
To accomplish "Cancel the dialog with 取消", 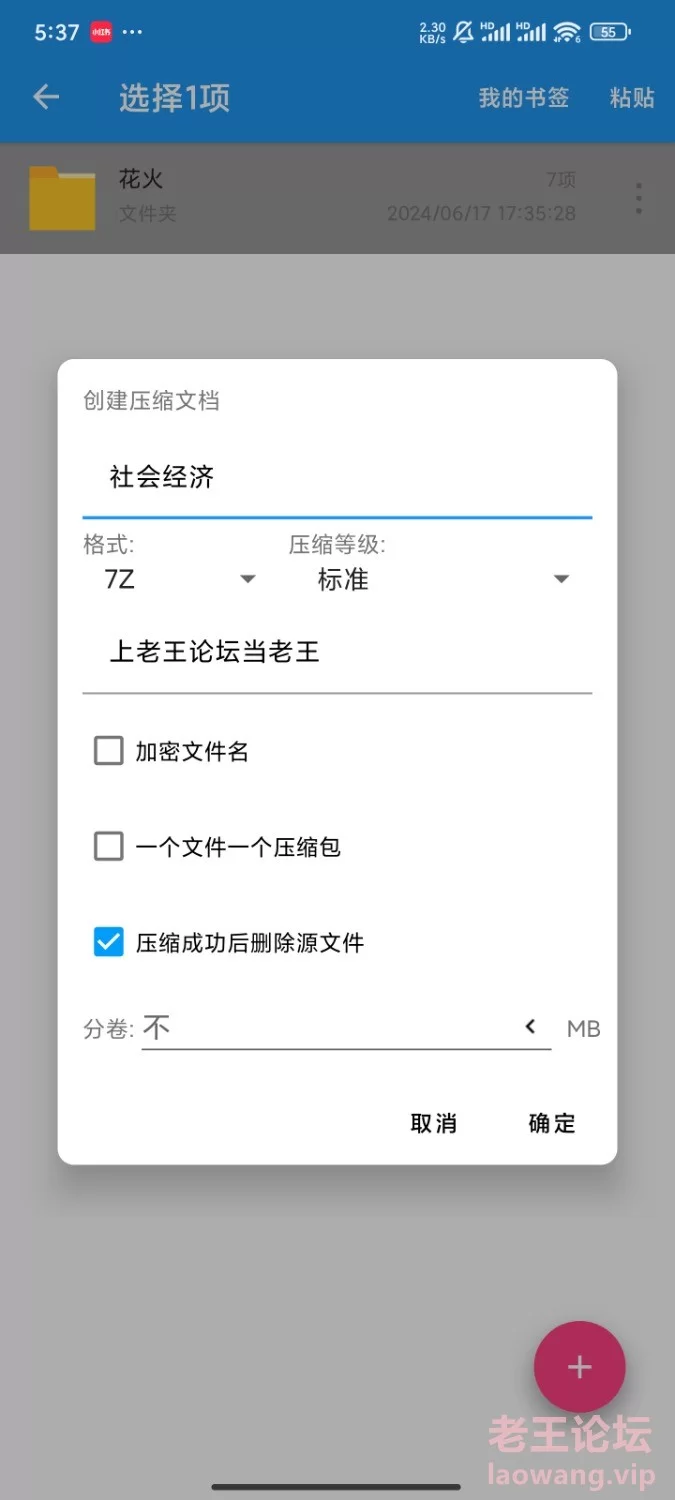I will pos(433,1123).
